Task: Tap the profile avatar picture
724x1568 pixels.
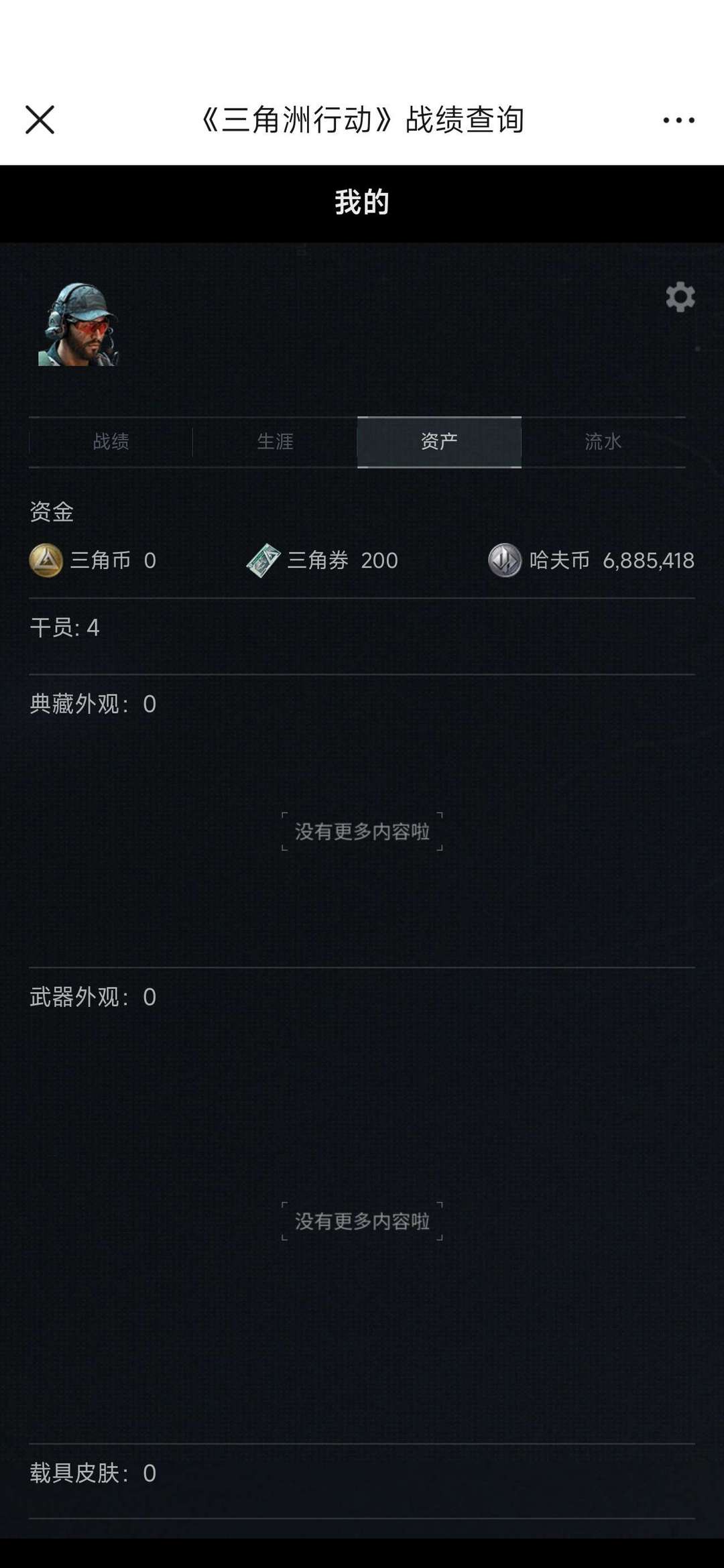Action: click(78, 324)
